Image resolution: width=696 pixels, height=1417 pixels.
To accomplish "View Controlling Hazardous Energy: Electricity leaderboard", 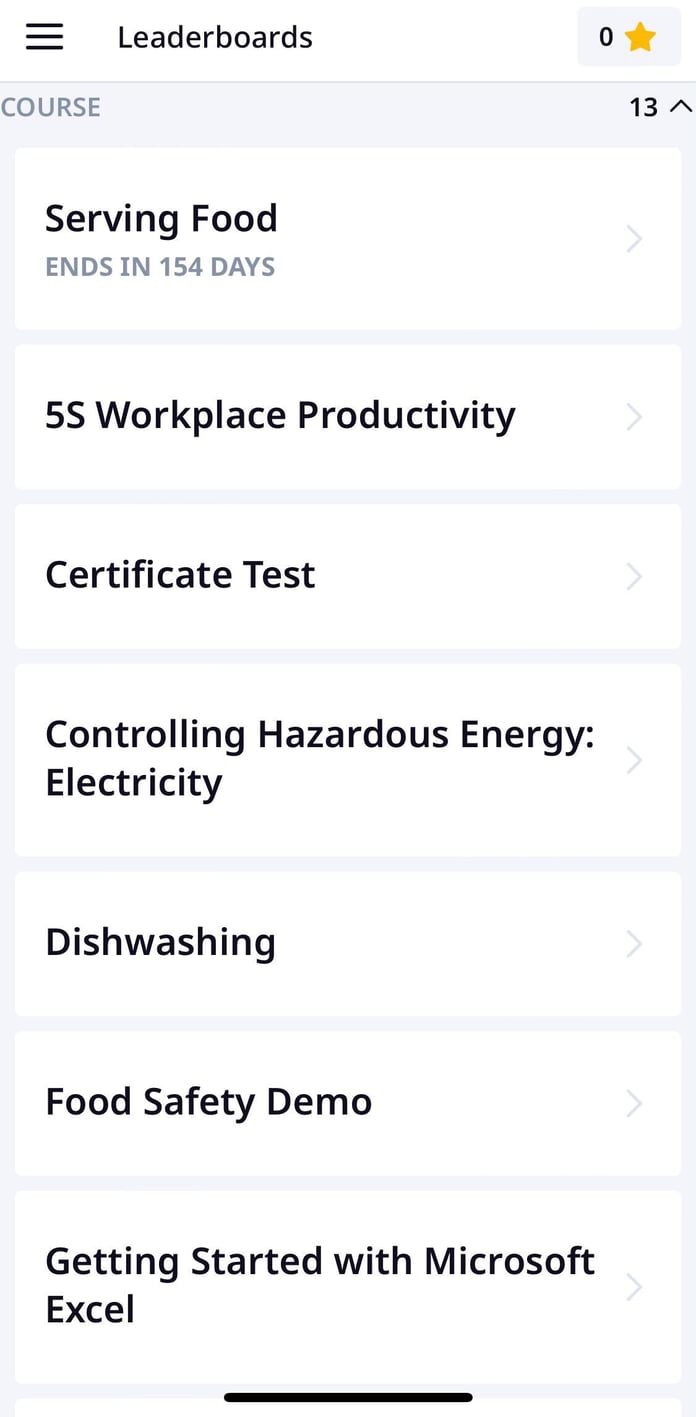I will pyautogui.click(x=347, y=759).
